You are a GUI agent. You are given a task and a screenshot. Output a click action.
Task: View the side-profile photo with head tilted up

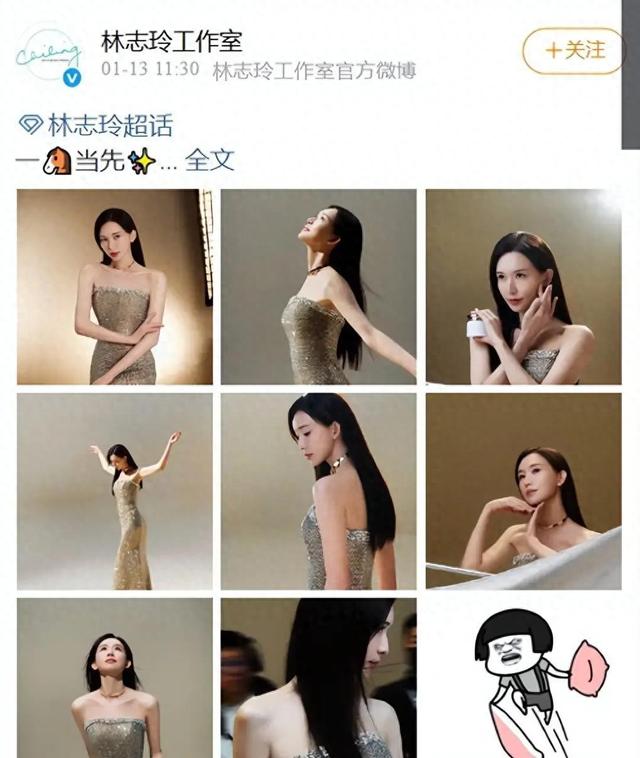coord(318,287)
